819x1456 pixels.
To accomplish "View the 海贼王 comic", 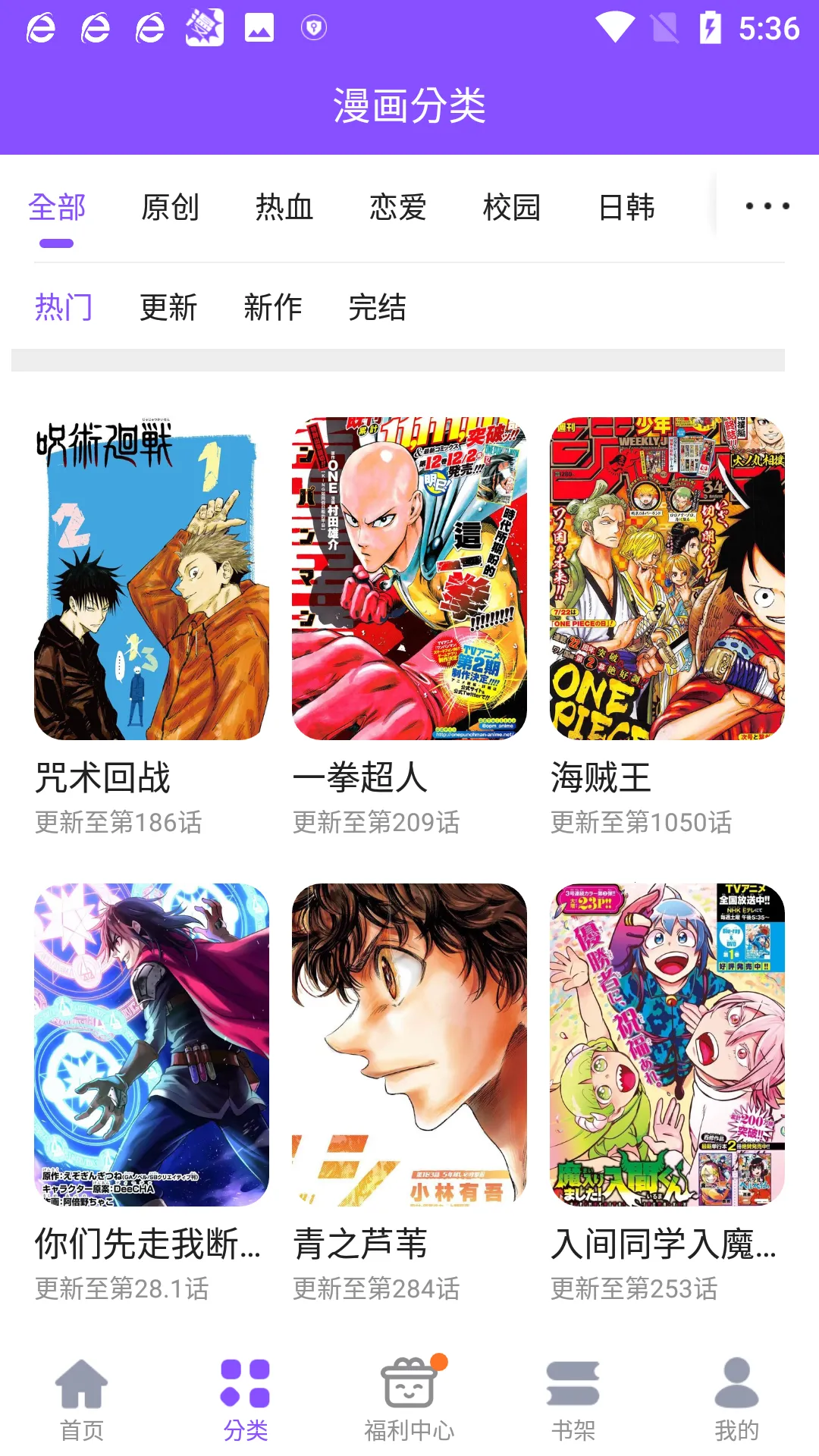I will (x=667, y=579).
